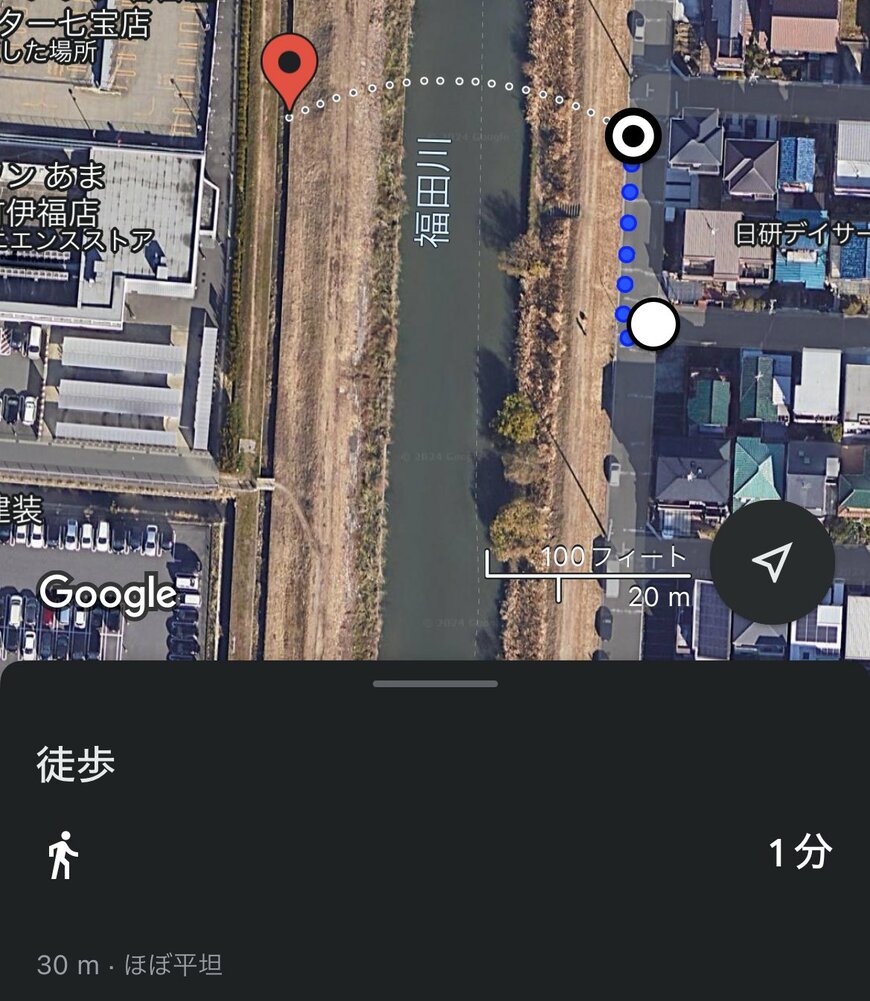Viewport: 870px width, 1001px height.
Task: Tap the 20 m scale bar
Action: coord(664,595)
